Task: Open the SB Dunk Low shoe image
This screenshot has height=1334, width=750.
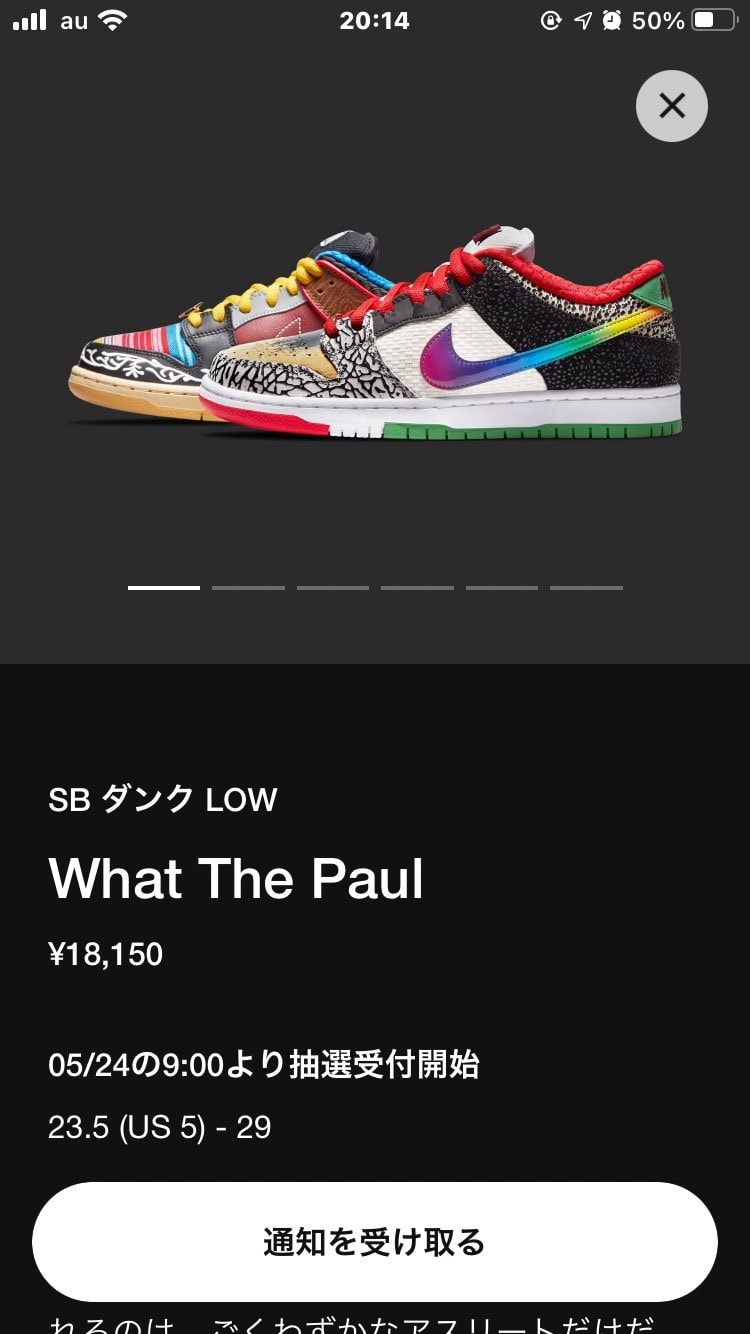Action: point(375,335)
